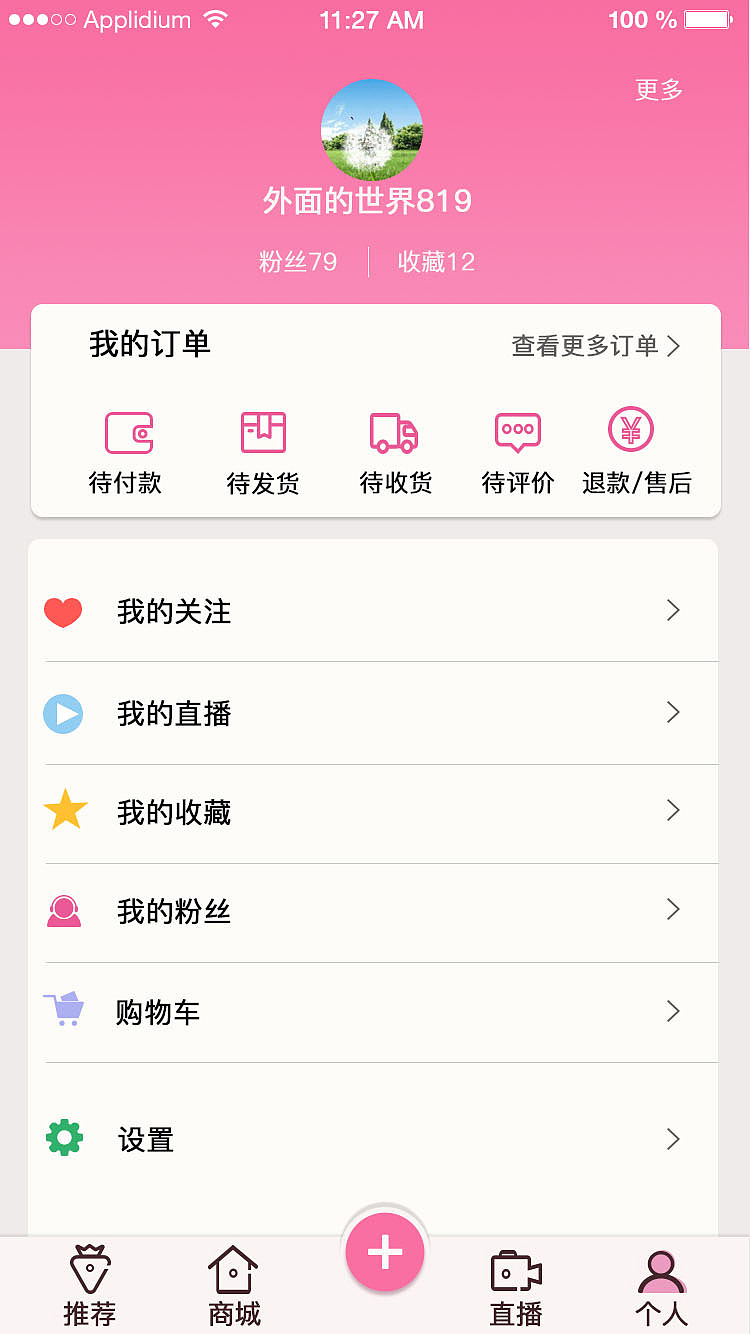Expand the 我的粉丝 row chevron
Image resolution: width=750 pixels, height=1334 pixels.
(672, 911)
